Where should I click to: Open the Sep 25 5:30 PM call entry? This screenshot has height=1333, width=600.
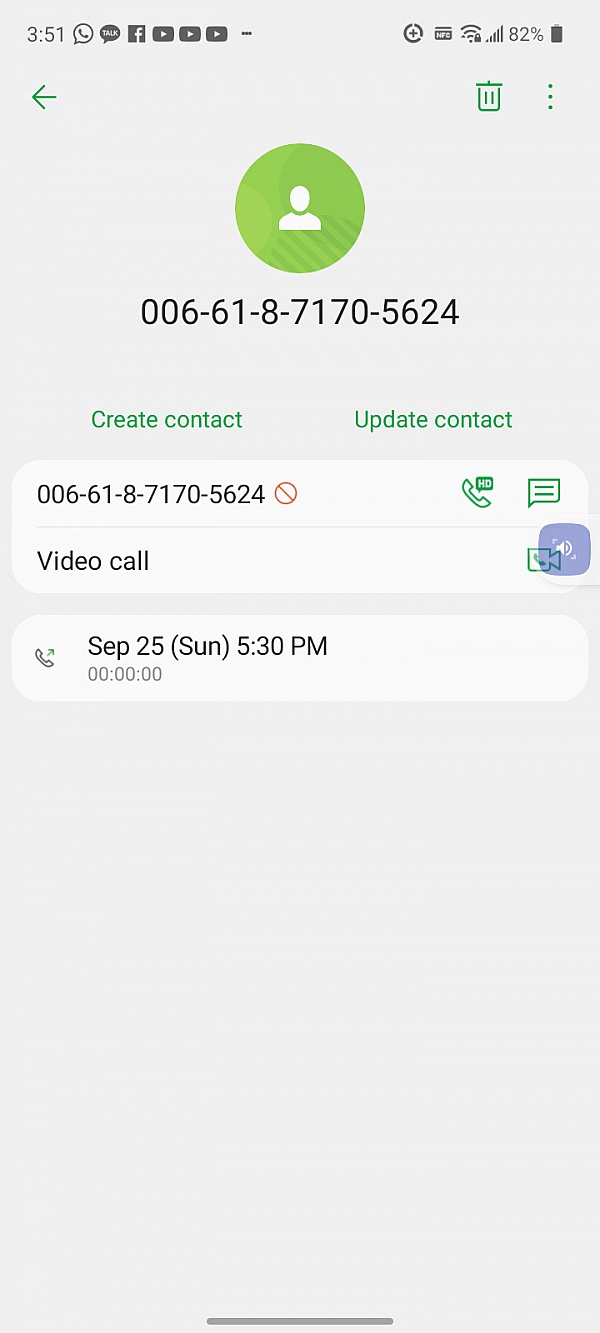point(299,658)
